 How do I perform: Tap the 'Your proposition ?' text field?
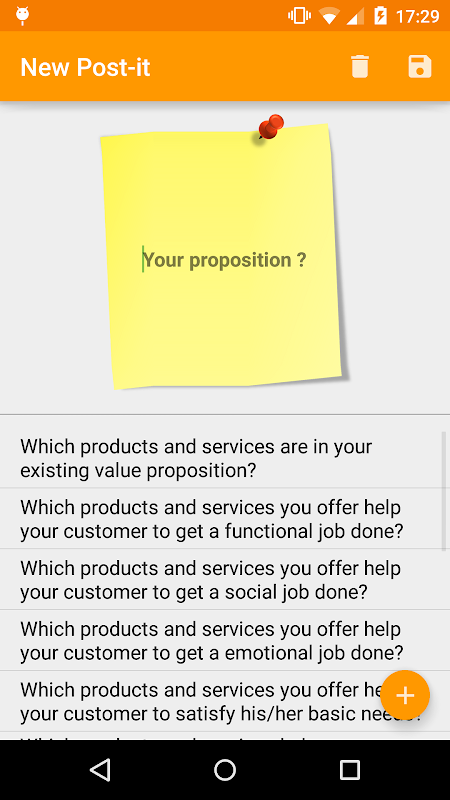(x=224, y=260)
